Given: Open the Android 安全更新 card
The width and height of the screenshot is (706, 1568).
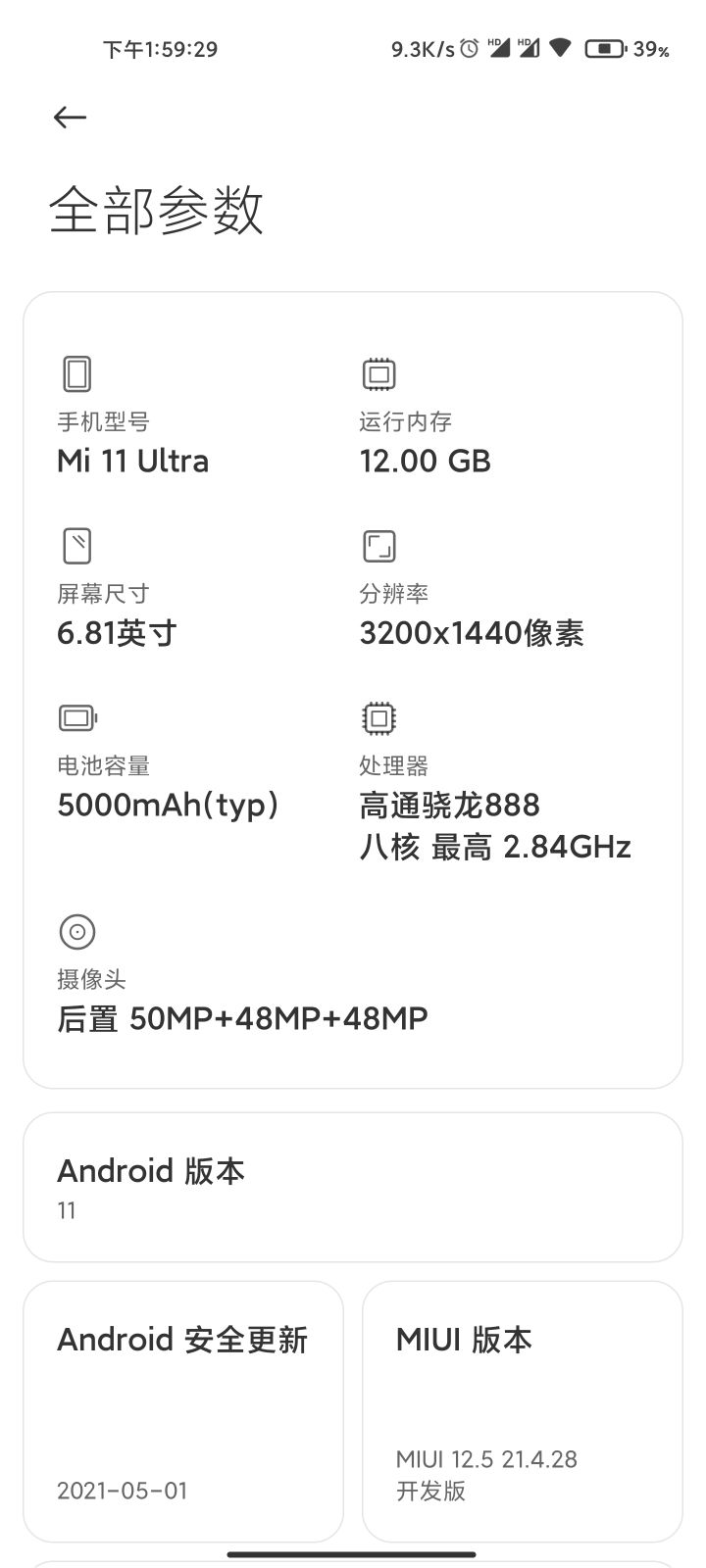Looking at the screenshot, I should (x=183, y=1411).
